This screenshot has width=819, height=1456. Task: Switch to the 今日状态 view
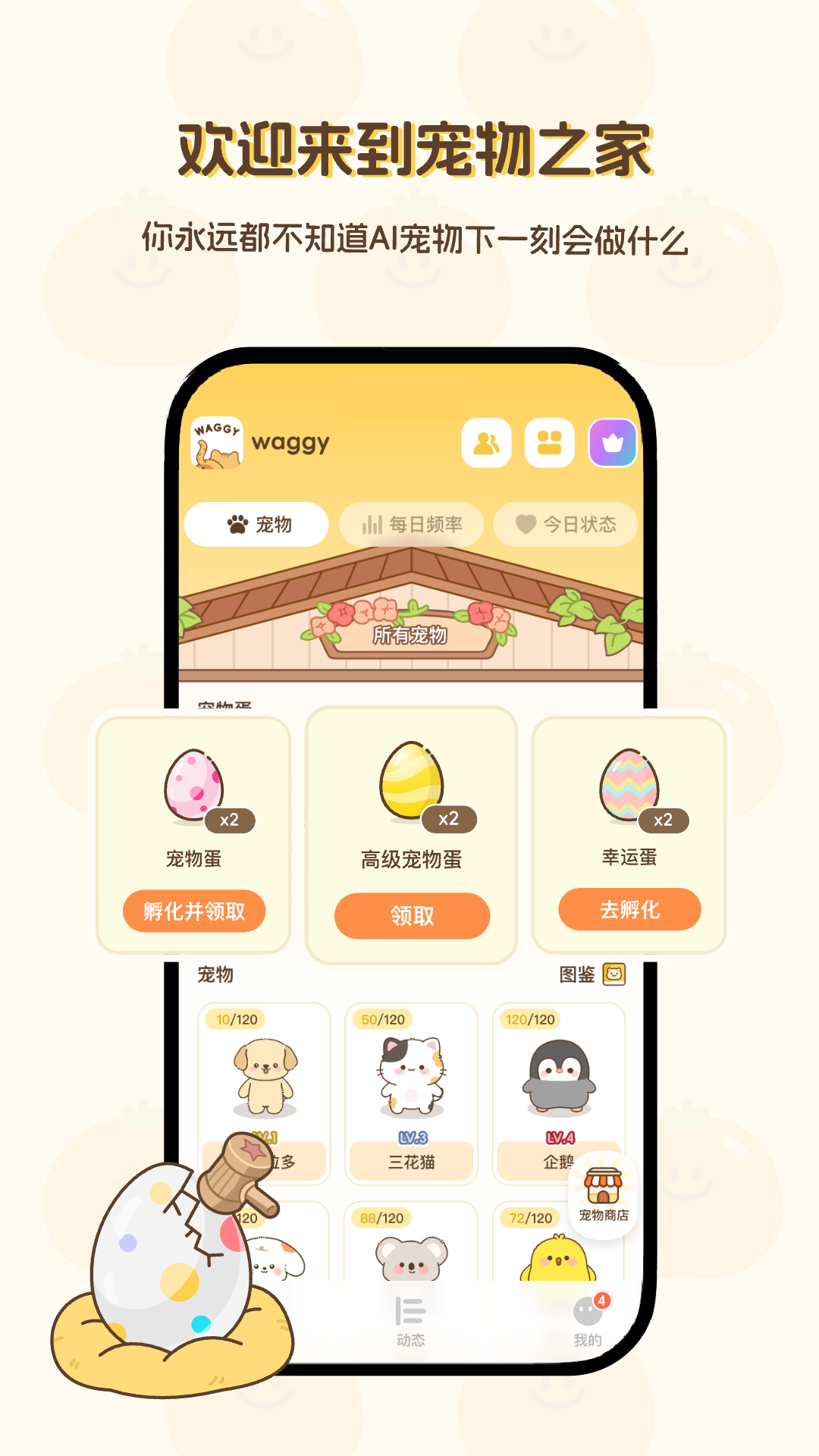pos(565,524)
